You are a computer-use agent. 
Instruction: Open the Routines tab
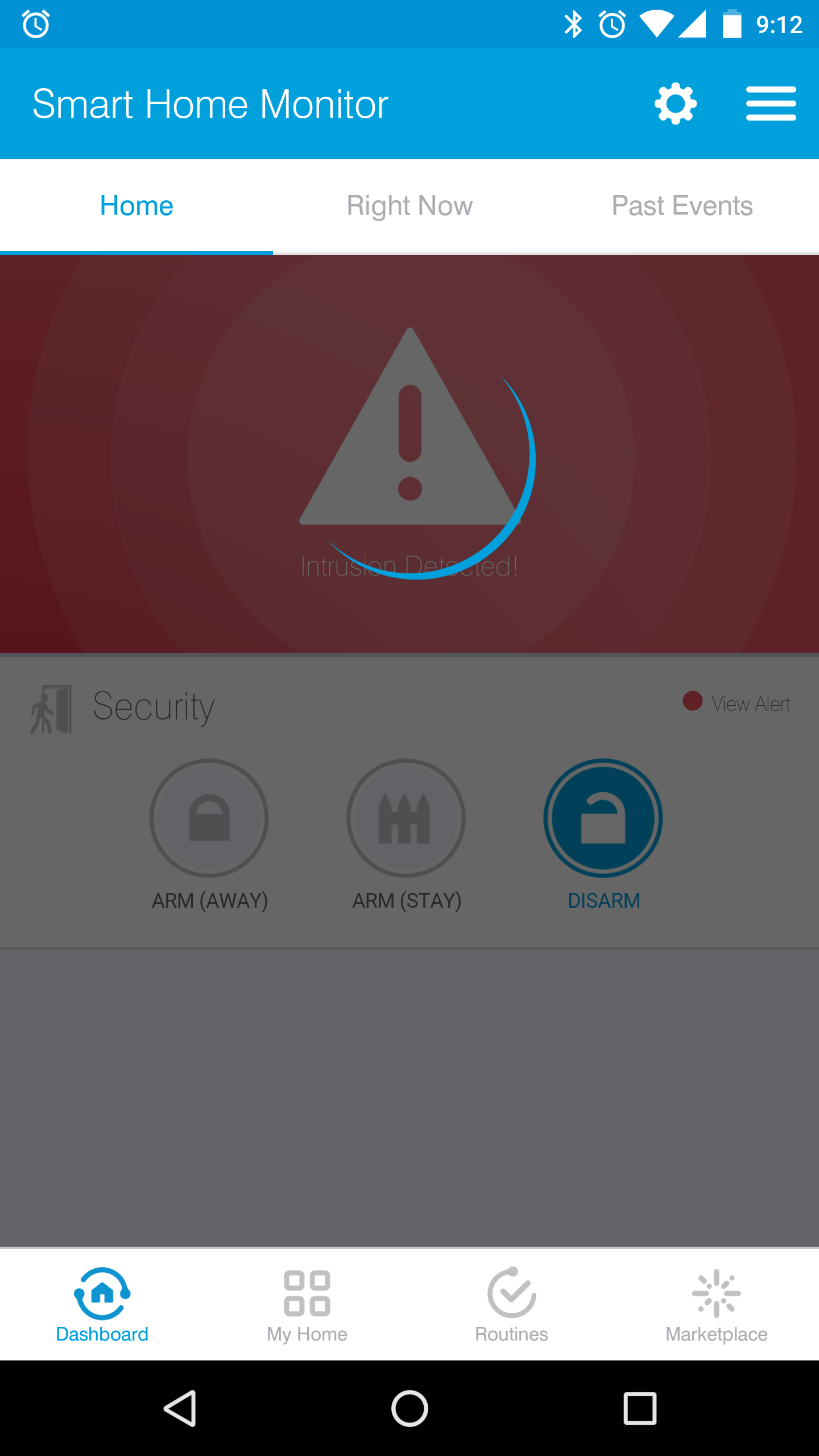(512, 1305)
